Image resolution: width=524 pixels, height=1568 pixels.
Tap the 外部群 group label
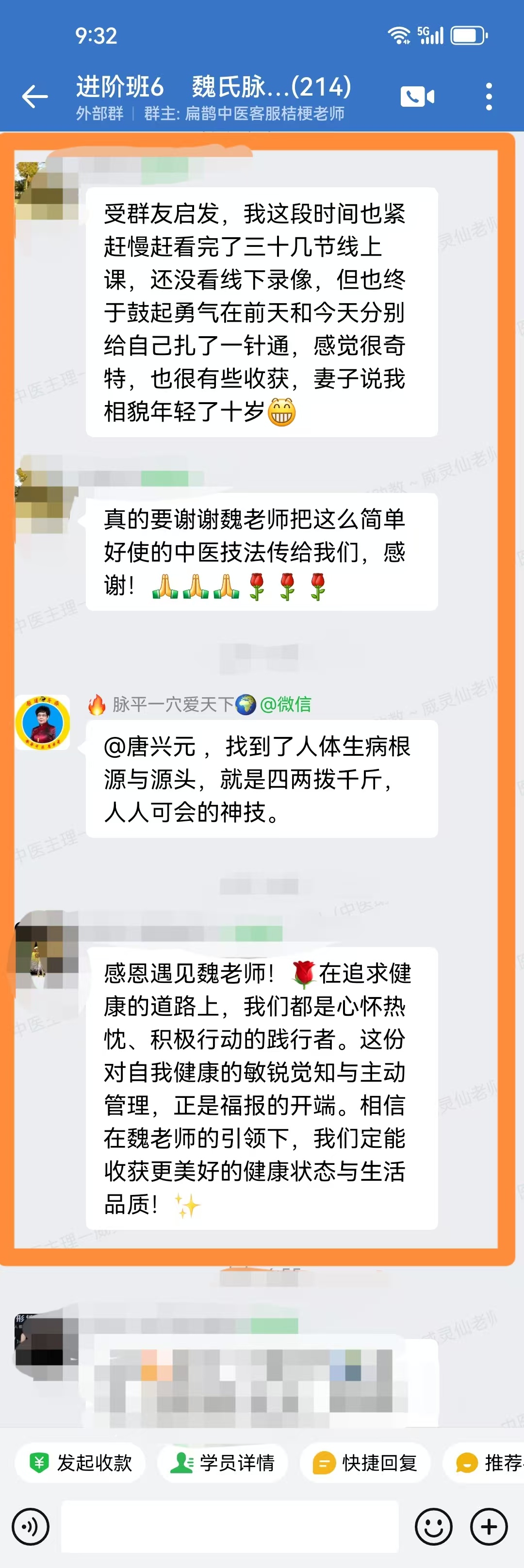point(99,114)
